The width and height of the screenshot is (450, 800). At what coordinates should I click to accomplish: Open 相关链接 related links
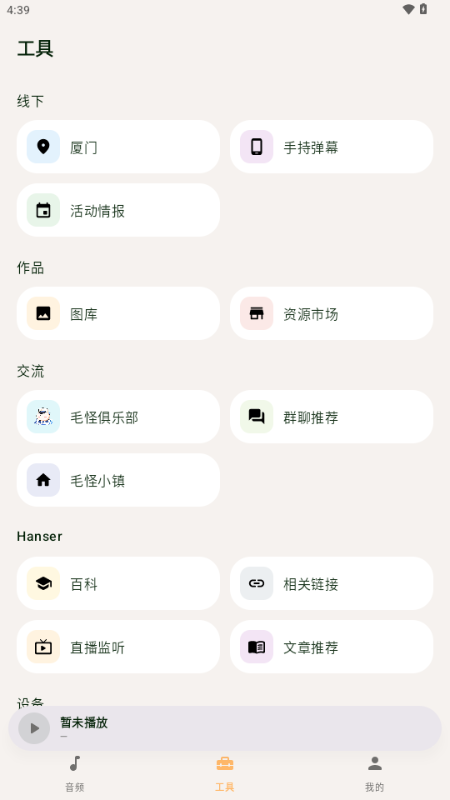pyautogui.click(x=332, y=583)
